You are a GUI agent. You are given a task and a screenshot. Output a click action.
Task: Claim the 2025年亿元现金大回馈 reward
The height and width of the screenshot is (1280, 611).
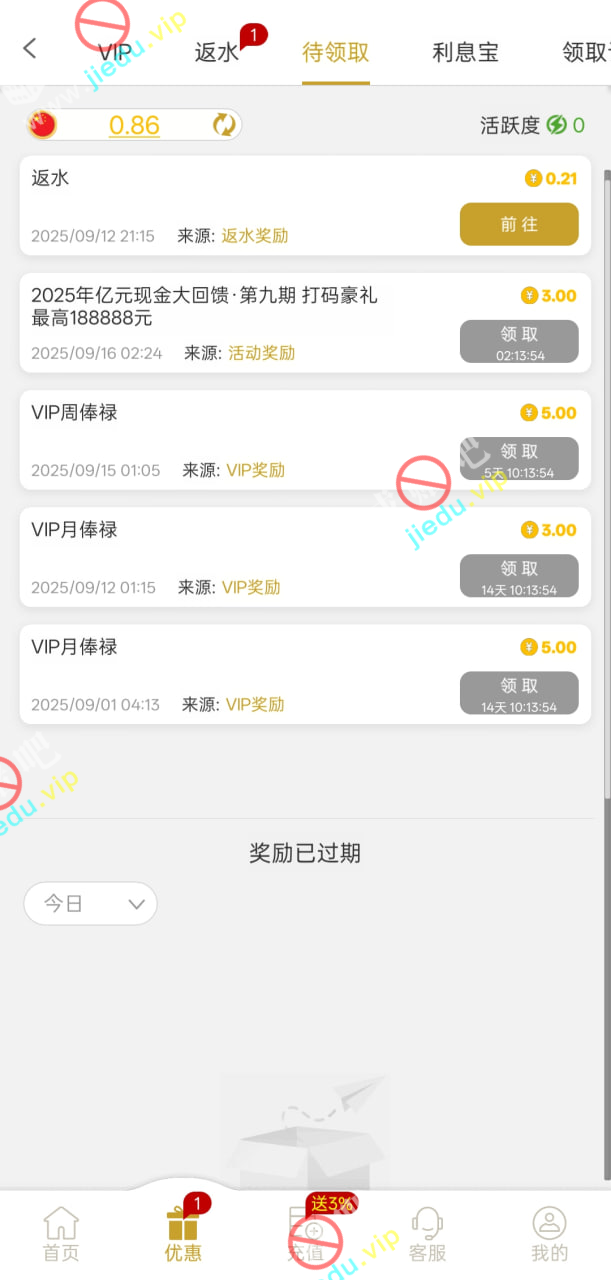pos(519,341)
